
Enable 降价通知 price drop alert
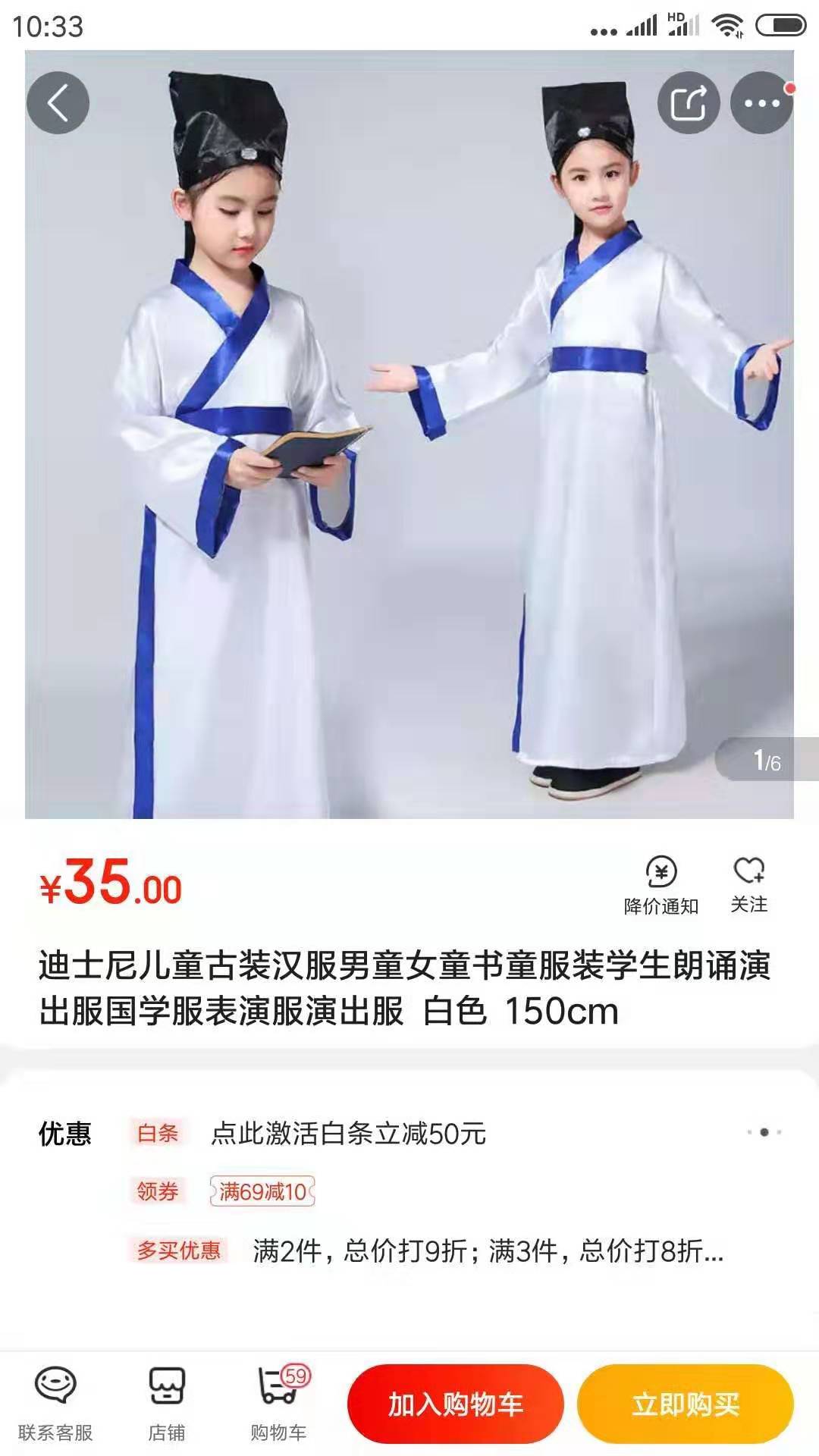[661, 886]
